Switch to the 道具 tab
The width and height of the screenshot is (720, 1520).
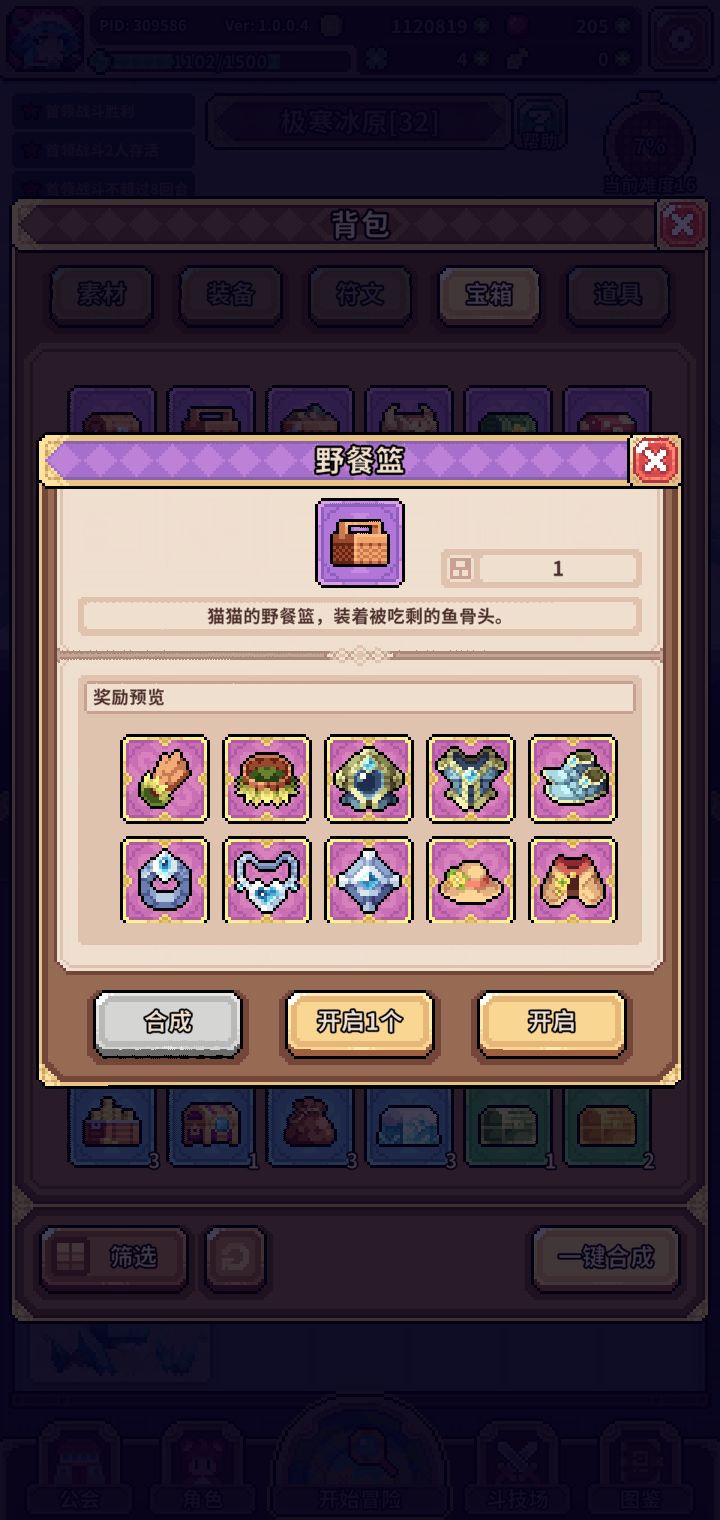click(x=618, y=296)
